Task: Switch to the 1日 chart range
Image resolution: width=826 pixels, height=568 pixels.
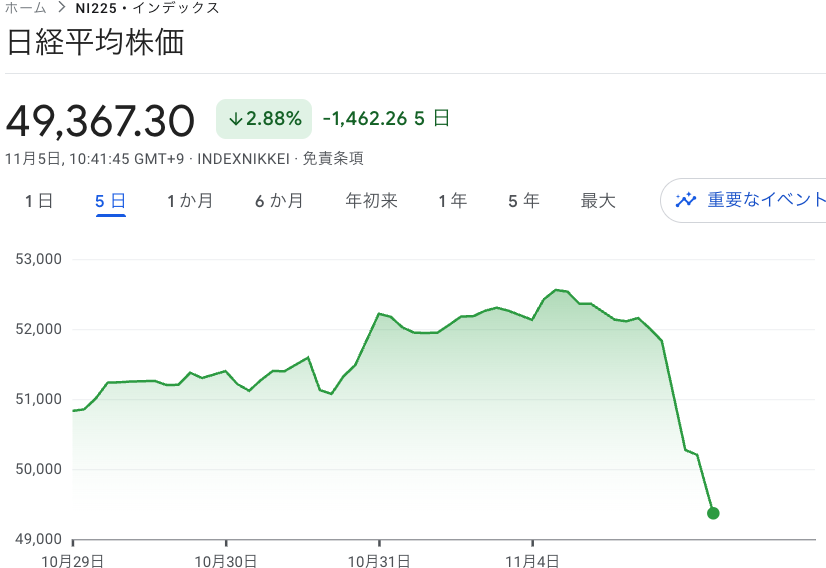Action: tap(39, 201)
